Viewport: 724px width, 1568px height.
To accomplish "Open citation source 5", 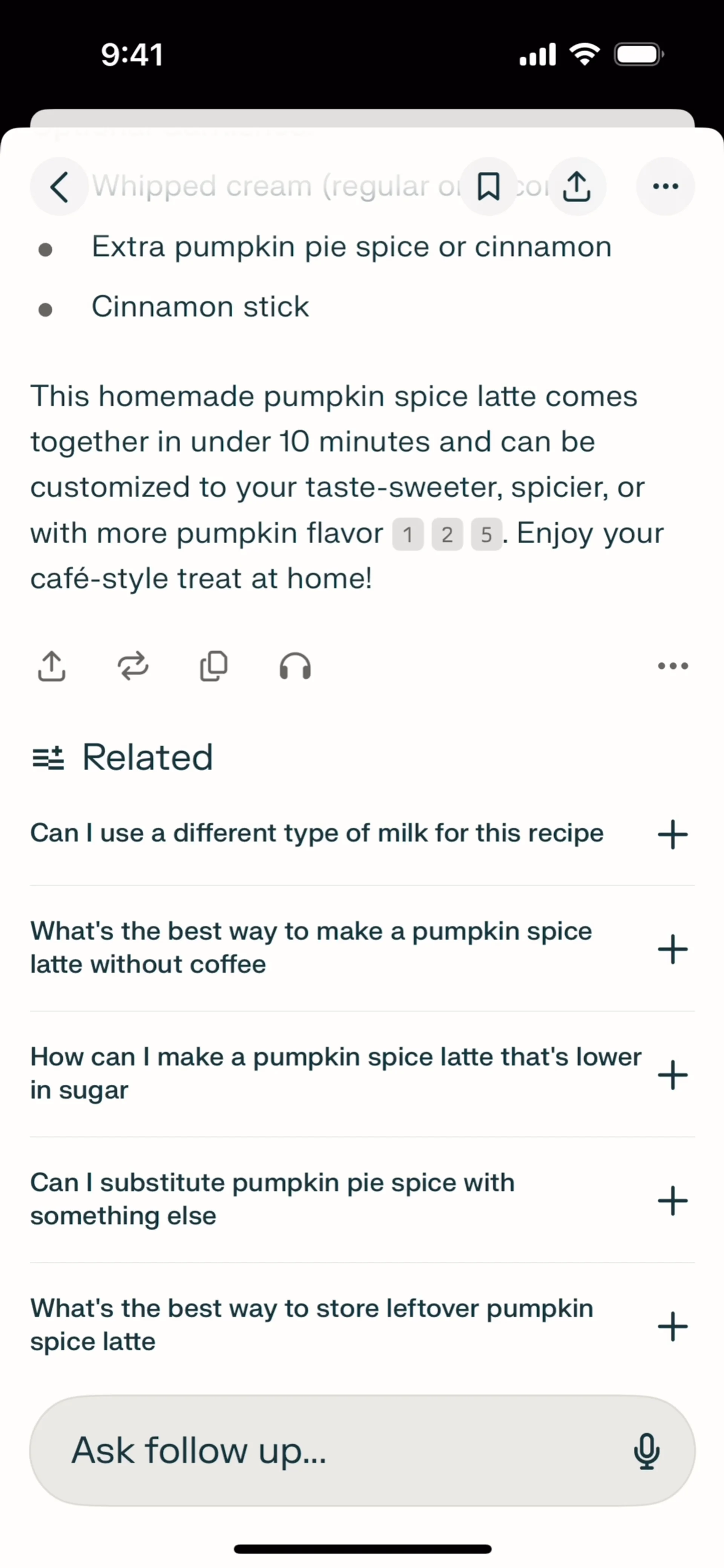I will click(486, 535).
